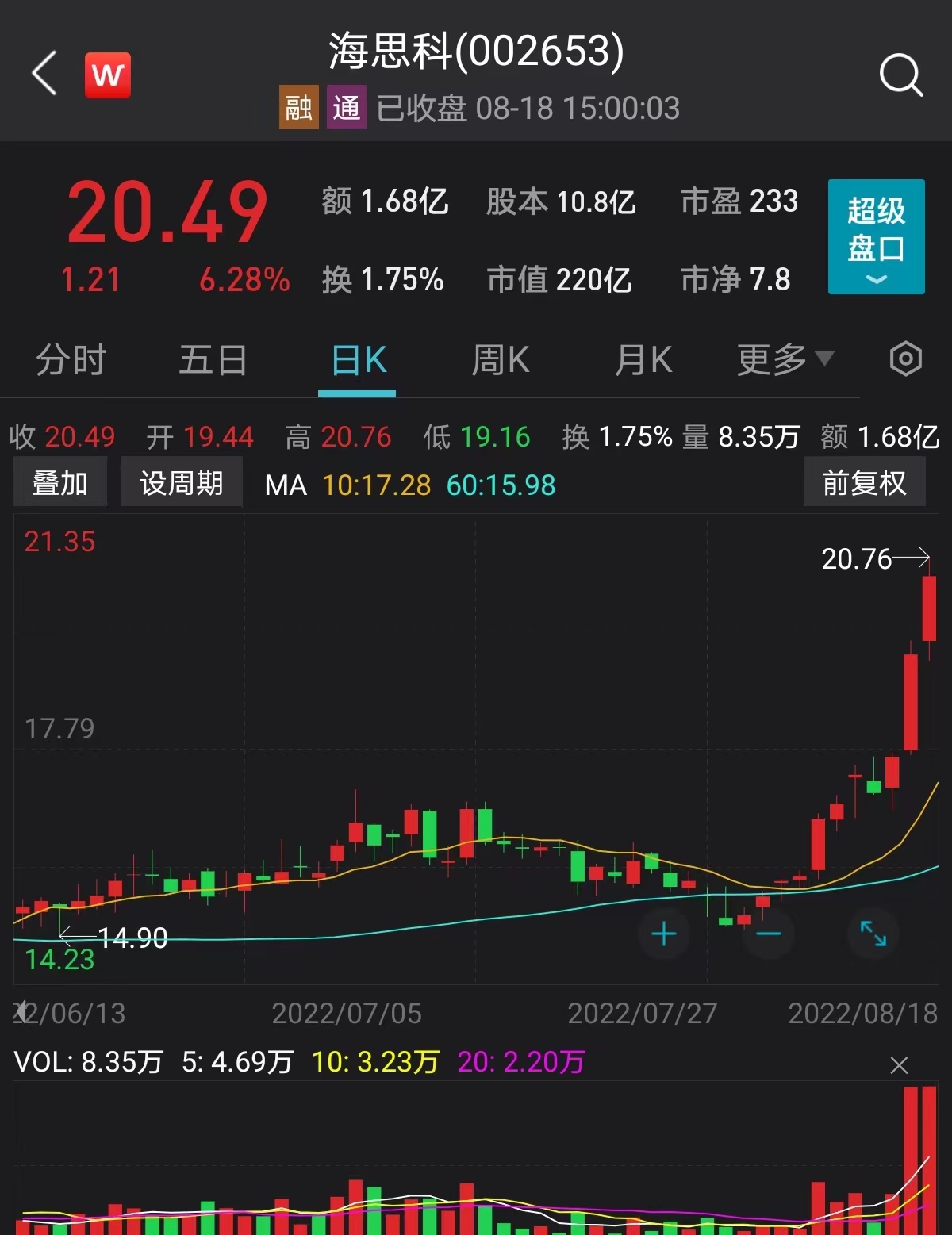The image size is (952, 1235).
Task: Open the 设周期 period settings
Action: coord(181,481)
